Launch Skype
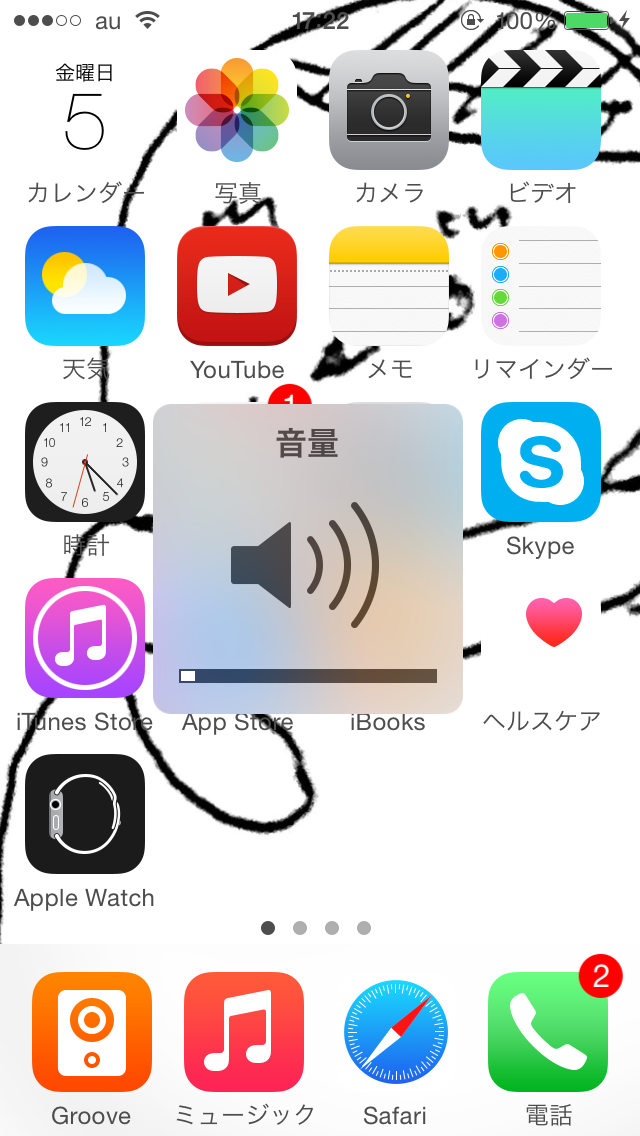 click(x=541, y=462)
